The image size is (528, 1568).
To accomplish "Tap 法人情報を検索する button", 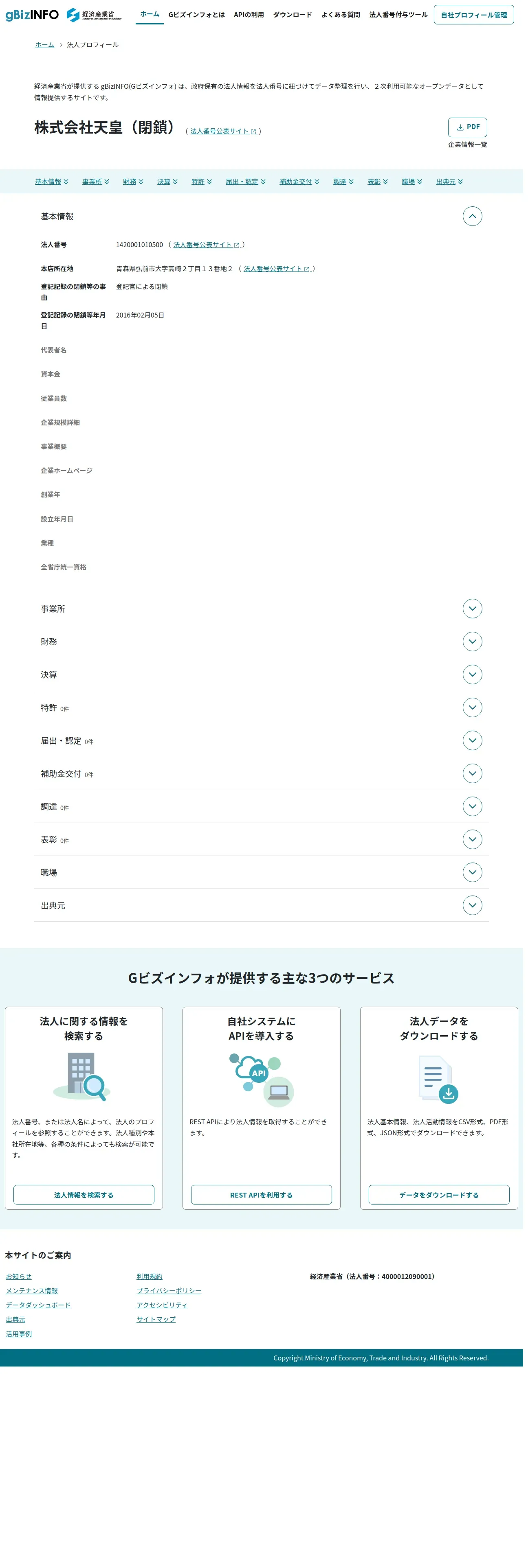I will [85, 1206].
